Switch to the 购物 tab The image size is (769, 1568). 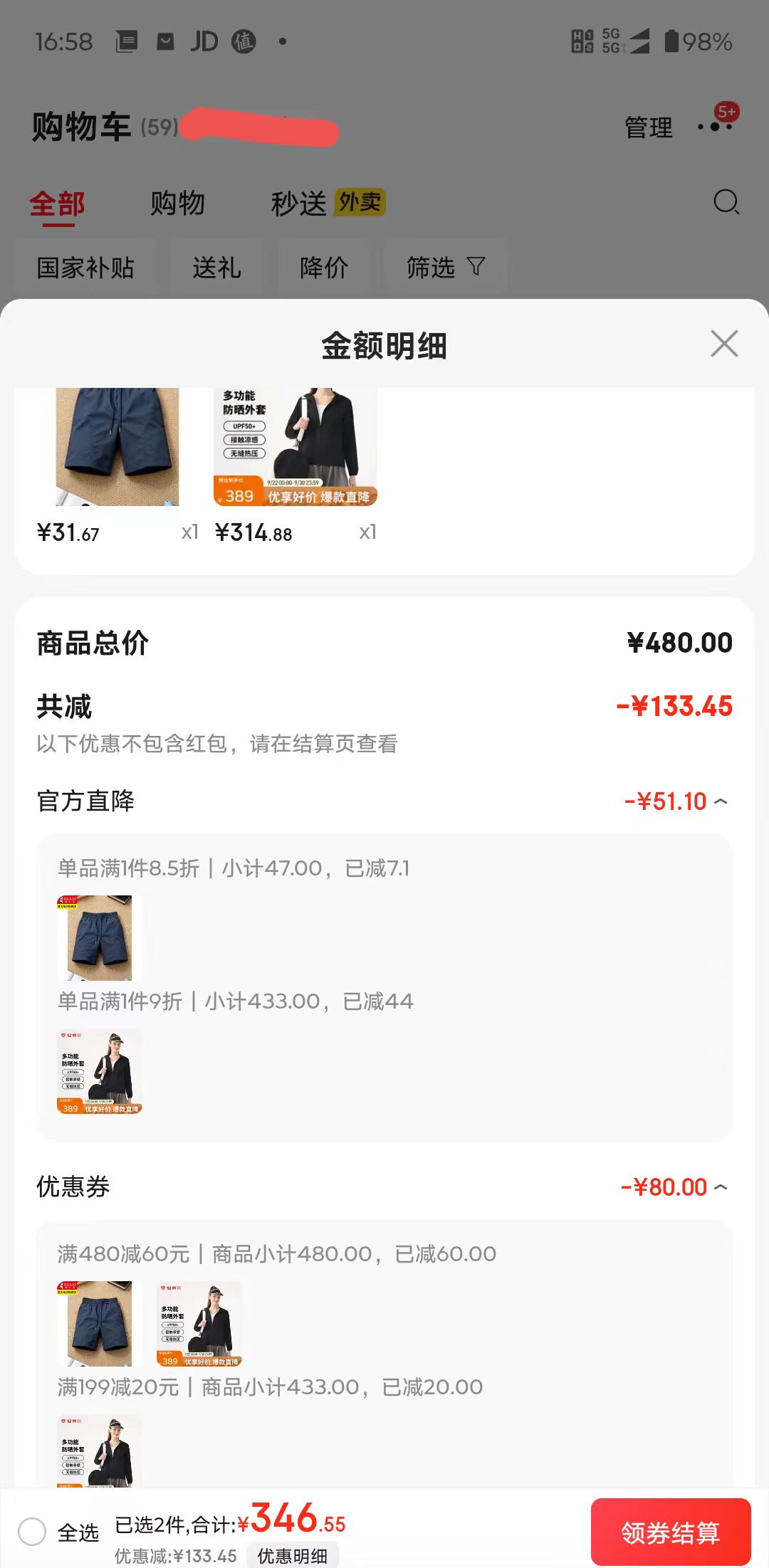click(177, 204)
